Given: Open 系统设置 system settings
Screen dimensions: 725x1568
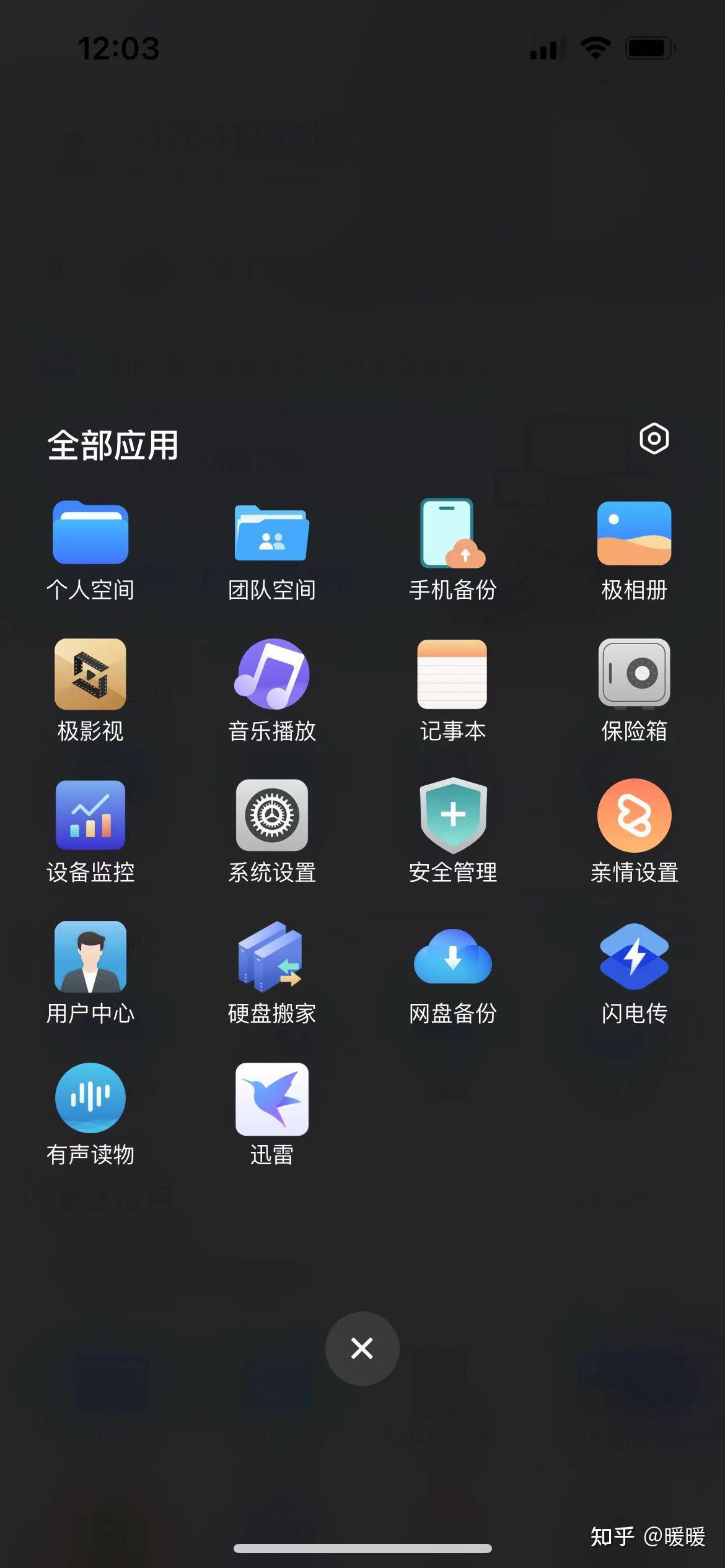Looking at the screenshot, I should 271,816.
